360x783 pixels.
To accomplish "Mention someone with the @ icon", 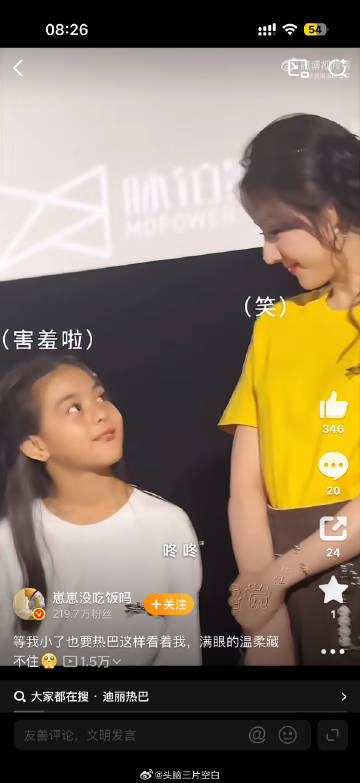I will (257, 735).
